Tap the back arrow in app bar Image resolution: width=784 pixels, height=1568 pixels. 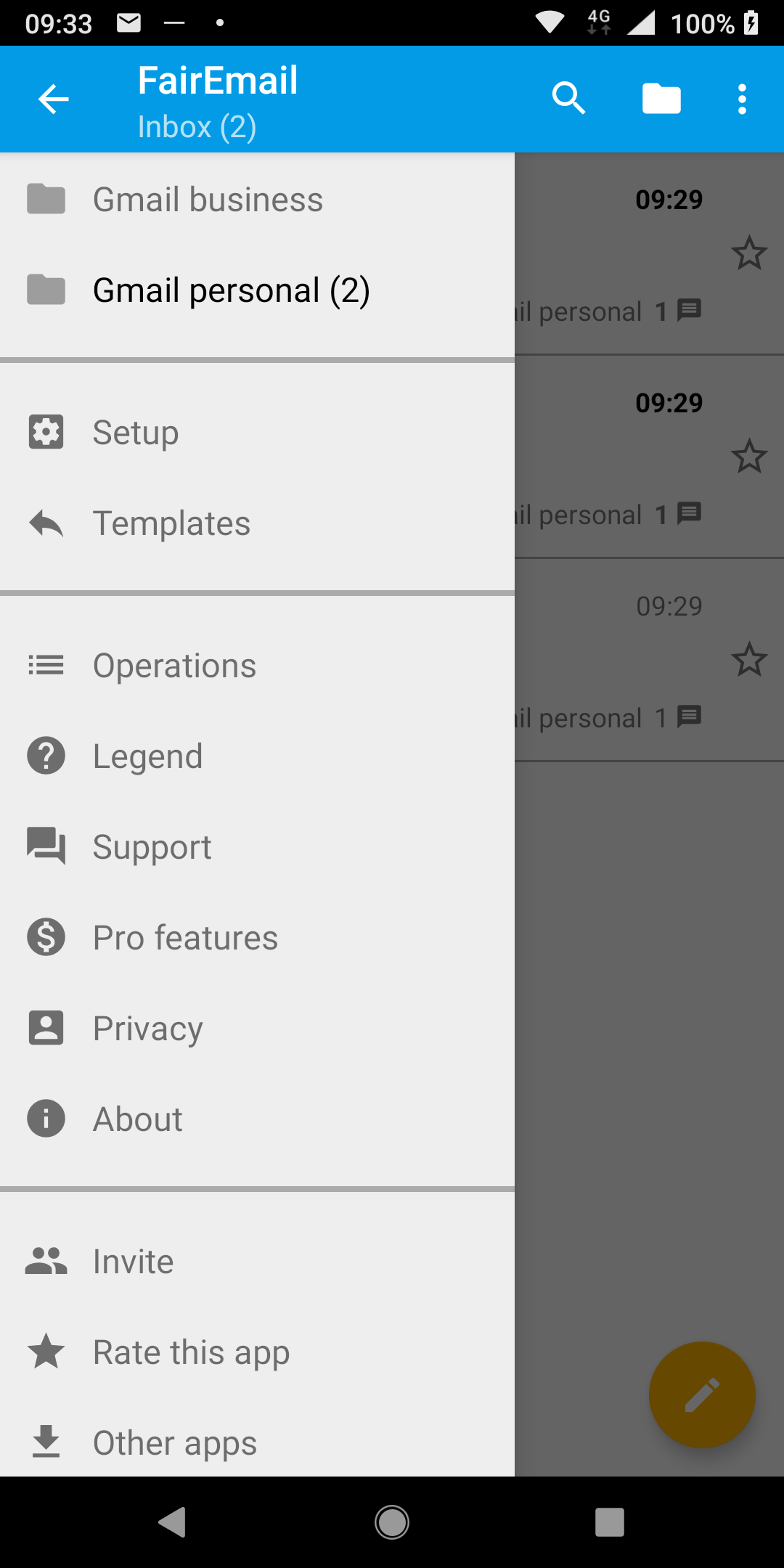(53, 99)
